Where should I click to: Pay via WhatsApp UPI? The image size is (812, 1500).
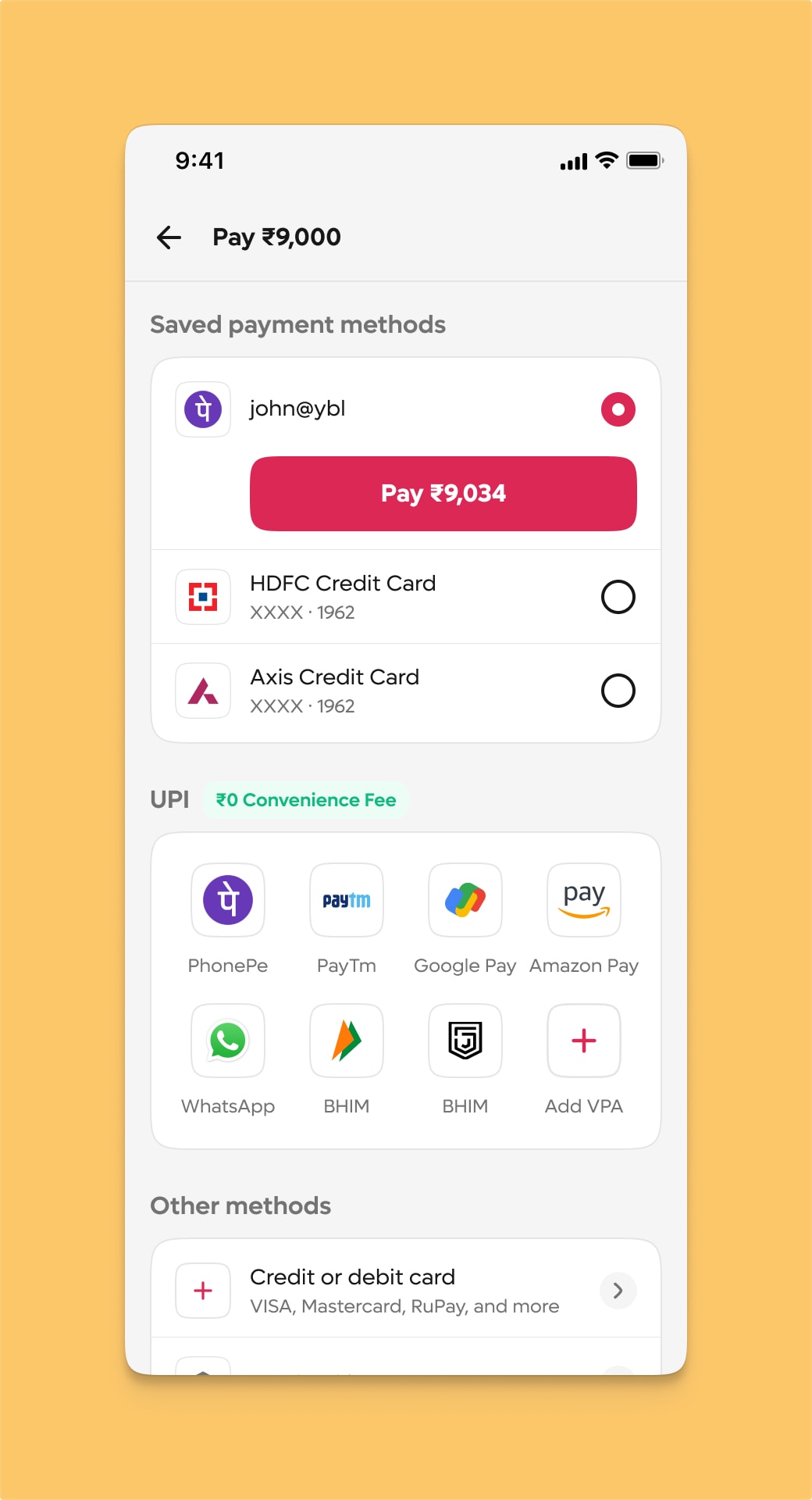[228, 1041]
